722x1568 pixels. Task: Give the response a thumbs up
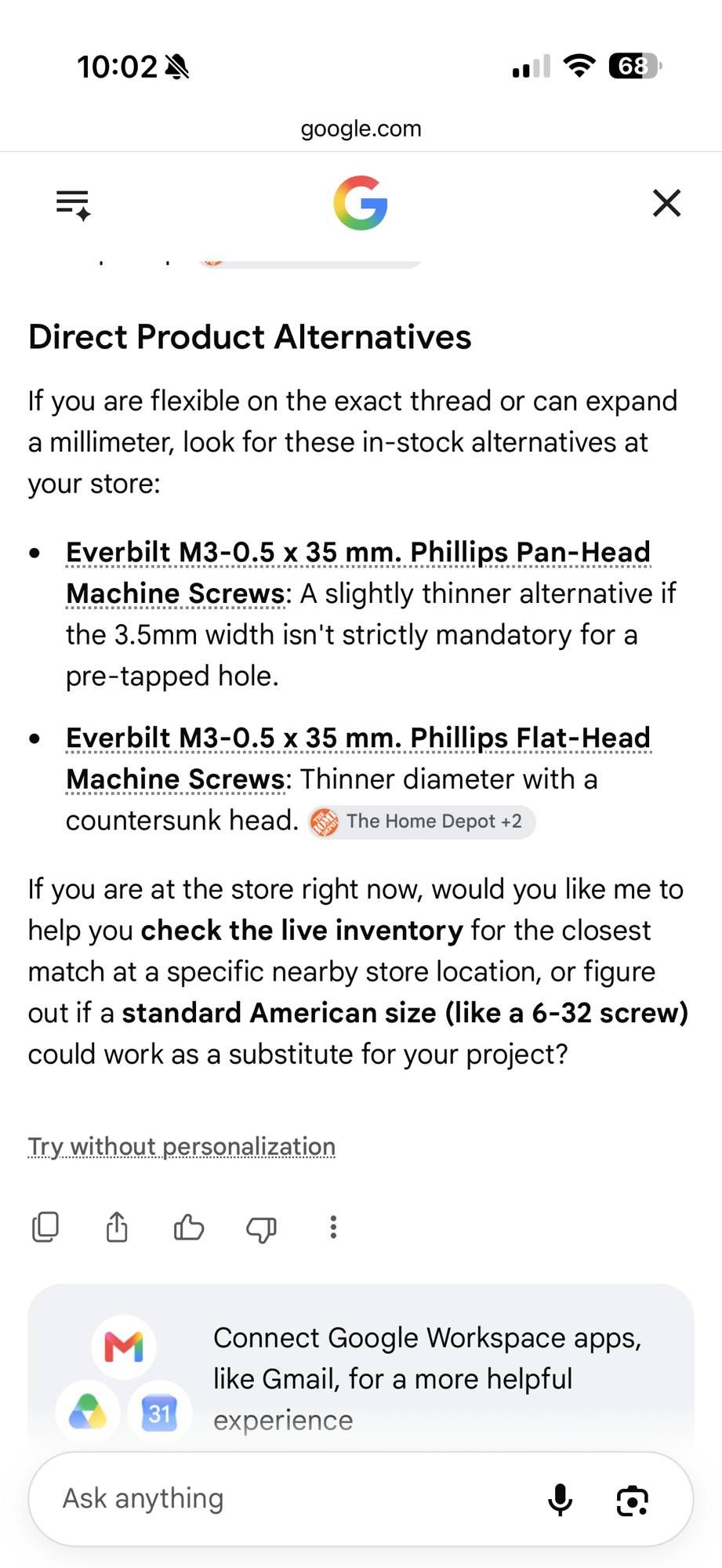coord(189,1227)
